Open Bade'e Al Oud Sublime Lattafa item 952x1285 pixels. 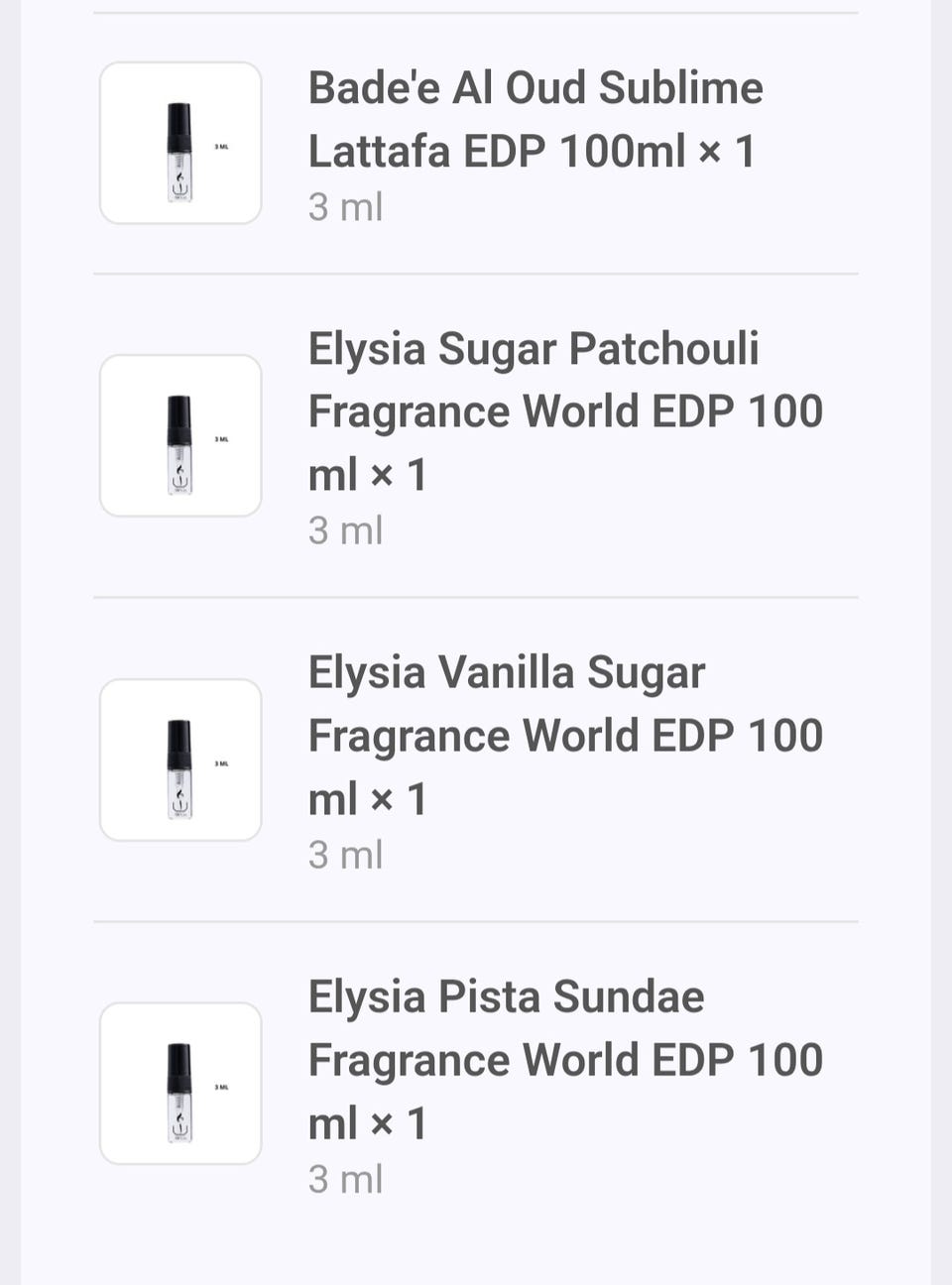[x=535, y=119]
